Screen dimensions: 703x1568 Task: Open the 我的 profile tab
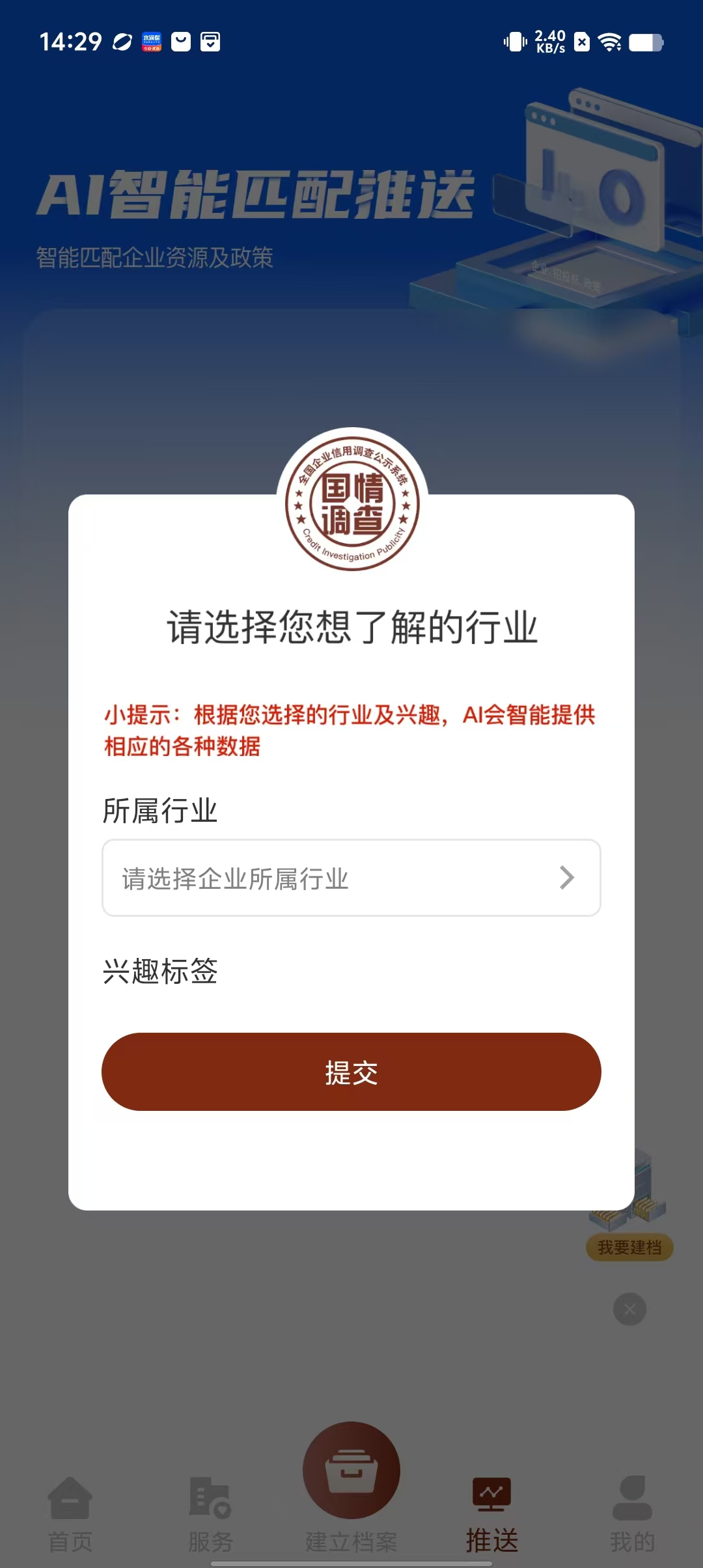click(x=632, y=1515)
